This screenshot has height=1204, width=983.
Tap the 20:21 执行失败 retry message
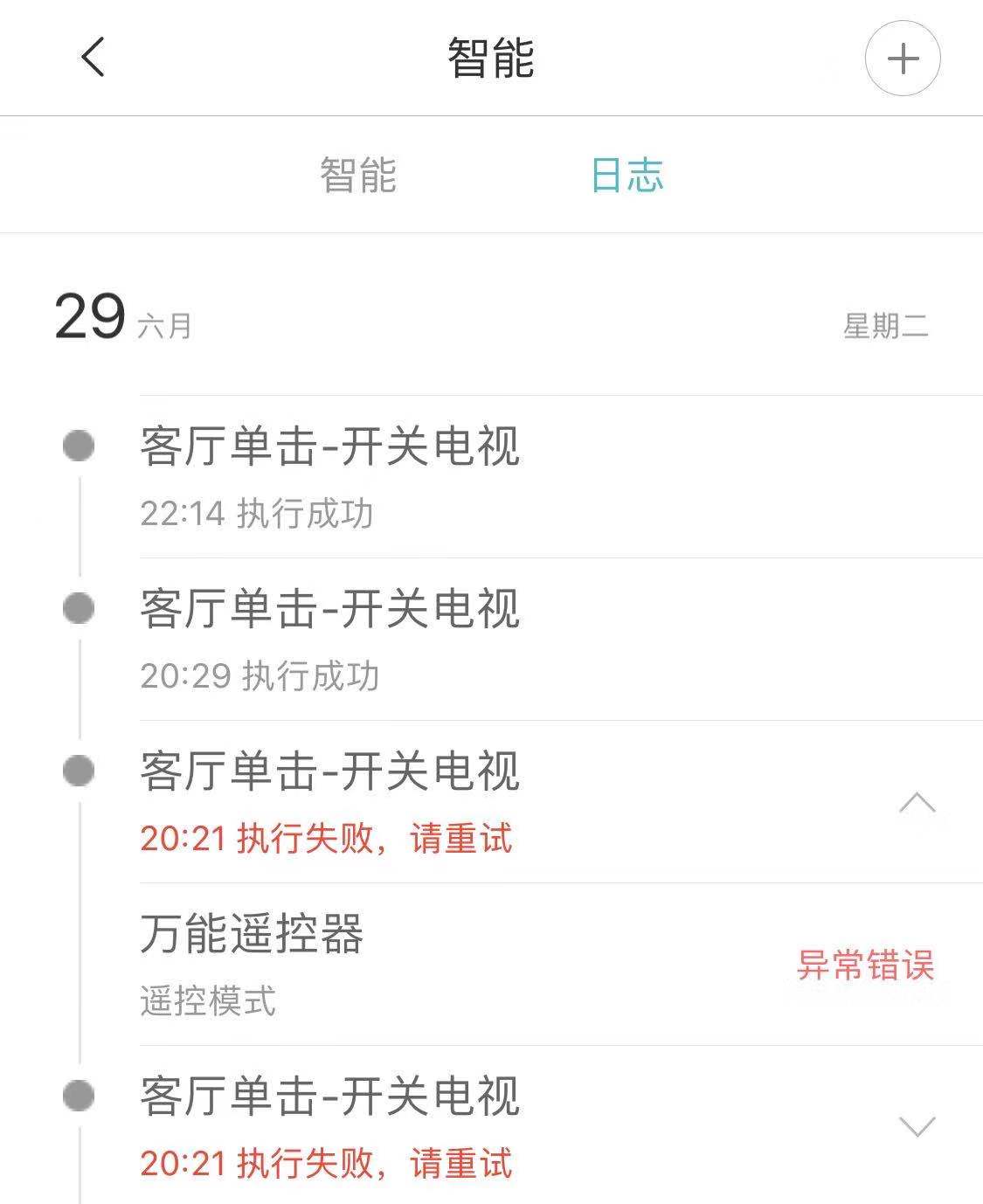pyautogui.click(x=328, y=837)
